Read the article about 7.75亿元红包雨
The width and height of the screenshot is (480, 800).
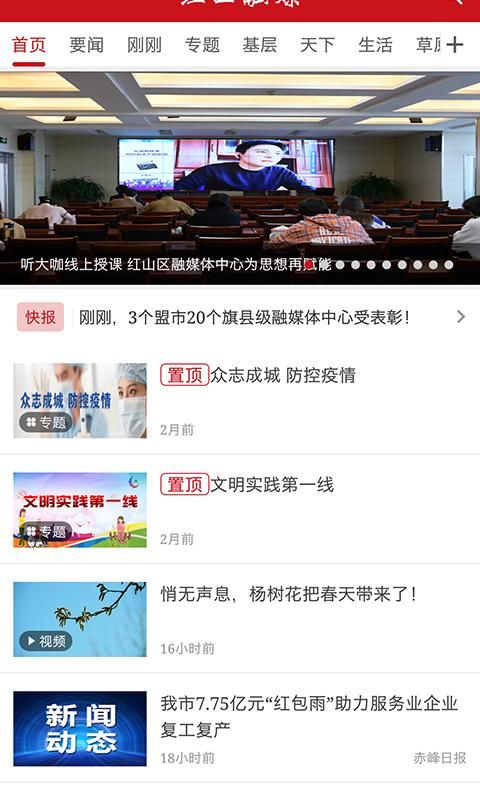pos(240,728)
